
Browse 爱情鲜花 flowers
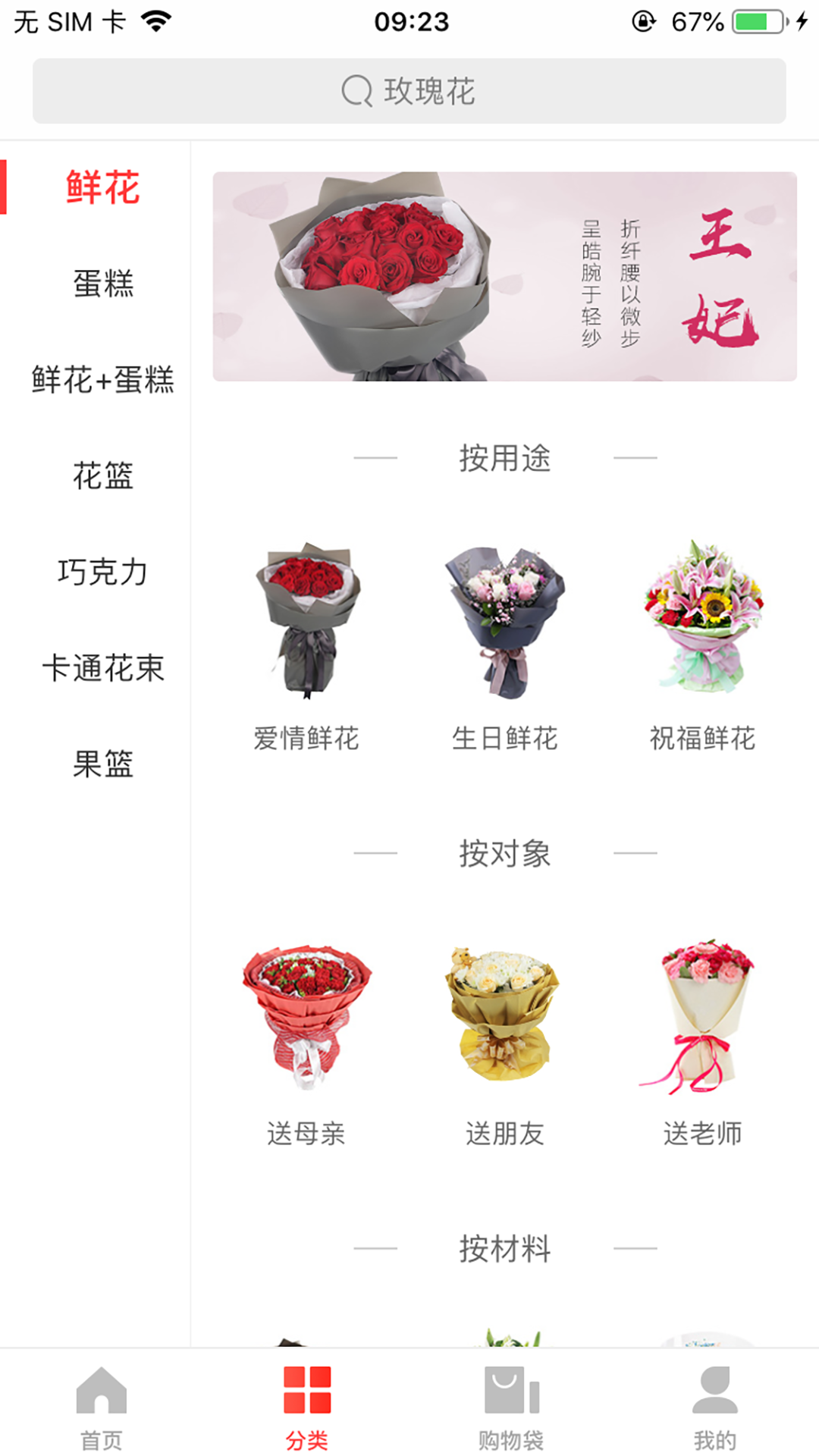click(x=306, y=645)
